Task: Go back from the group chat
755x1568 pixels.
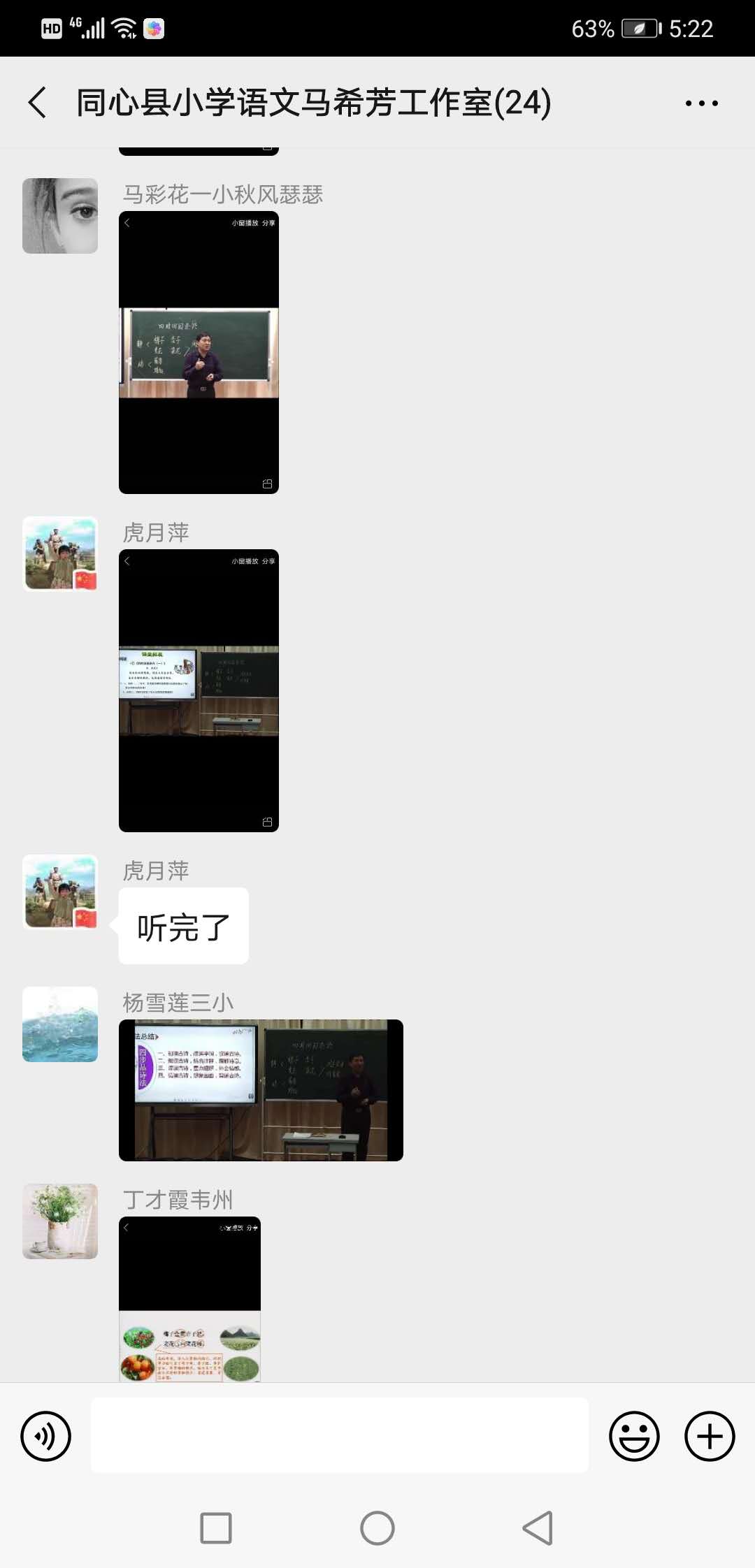Action: click(38, 103)
